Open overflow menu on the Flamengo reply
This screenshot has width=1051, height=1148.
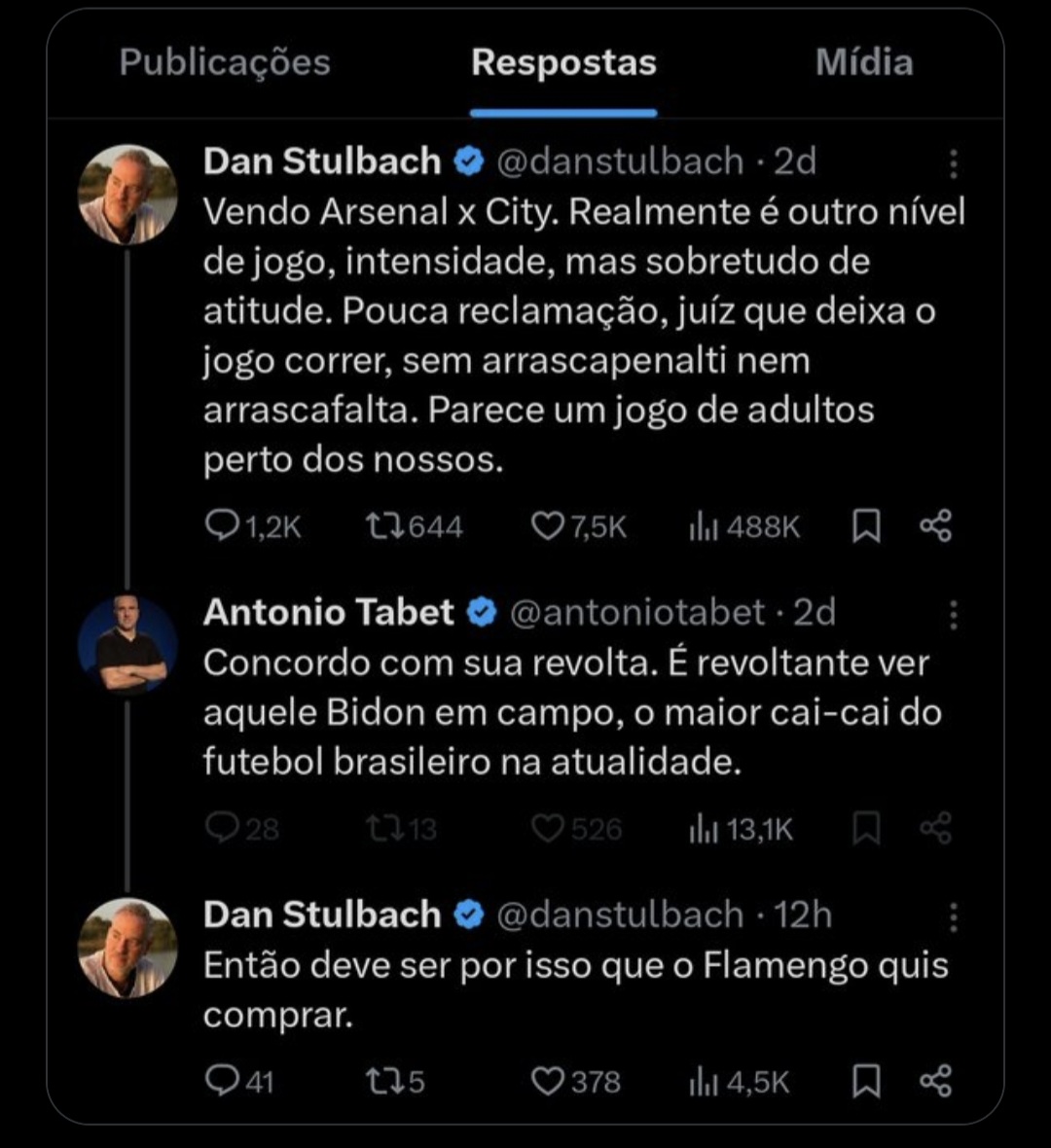[x=953, y=917]
